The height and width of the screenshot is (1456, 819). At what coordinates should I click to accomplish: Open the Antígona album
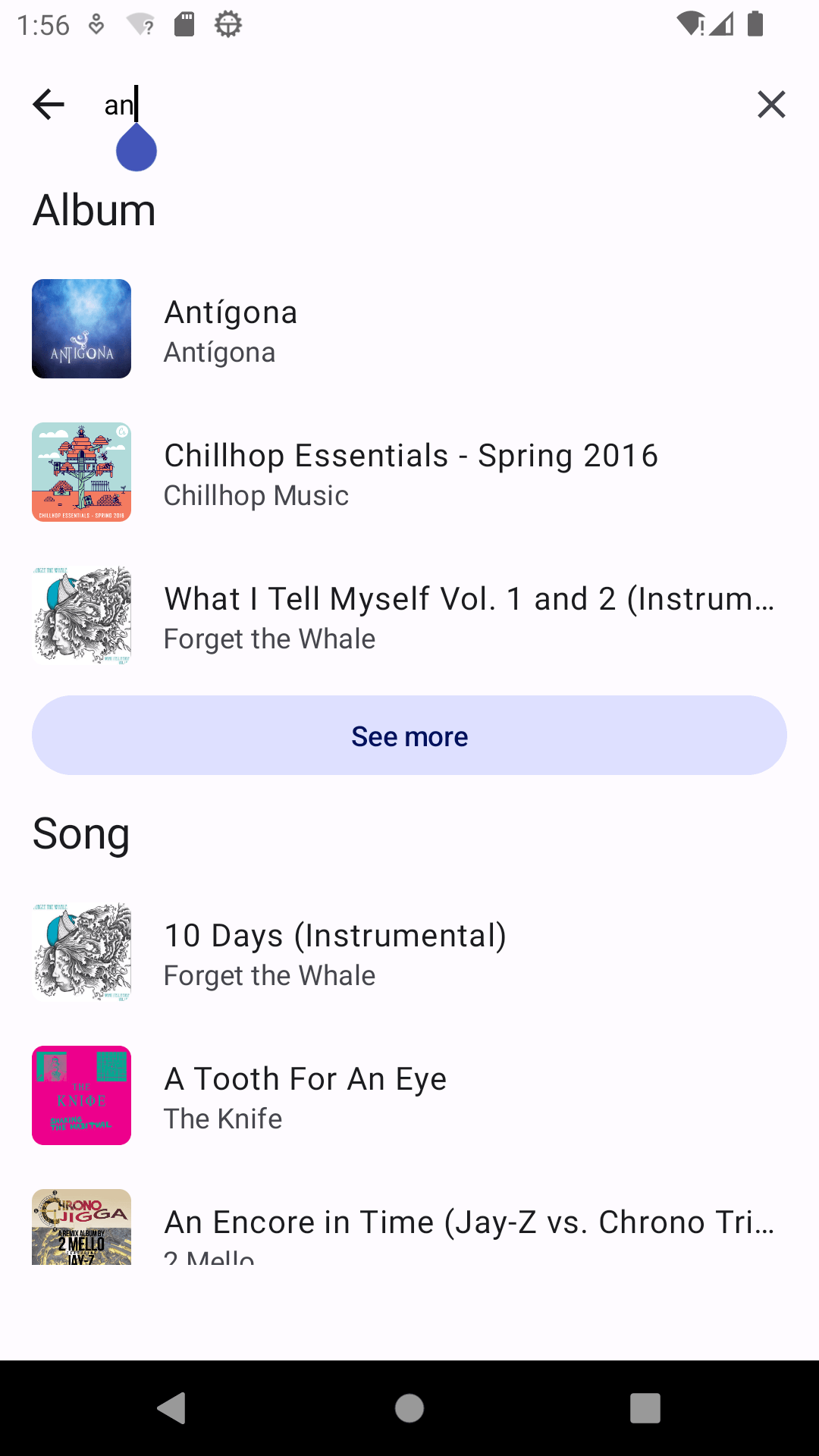pos(409,329)
